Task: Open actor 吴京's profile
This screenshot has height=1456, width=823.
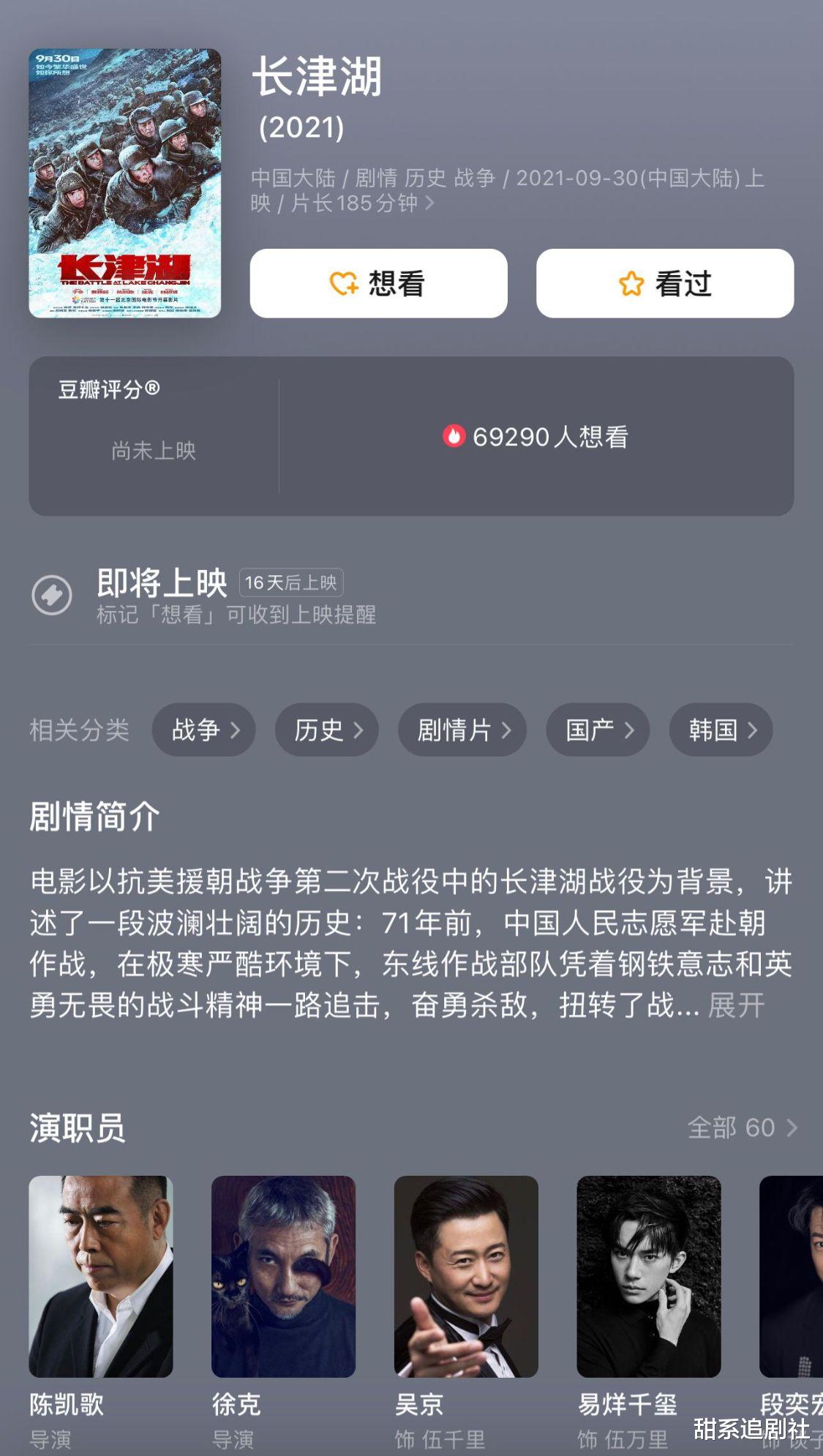Action: 466,1276
